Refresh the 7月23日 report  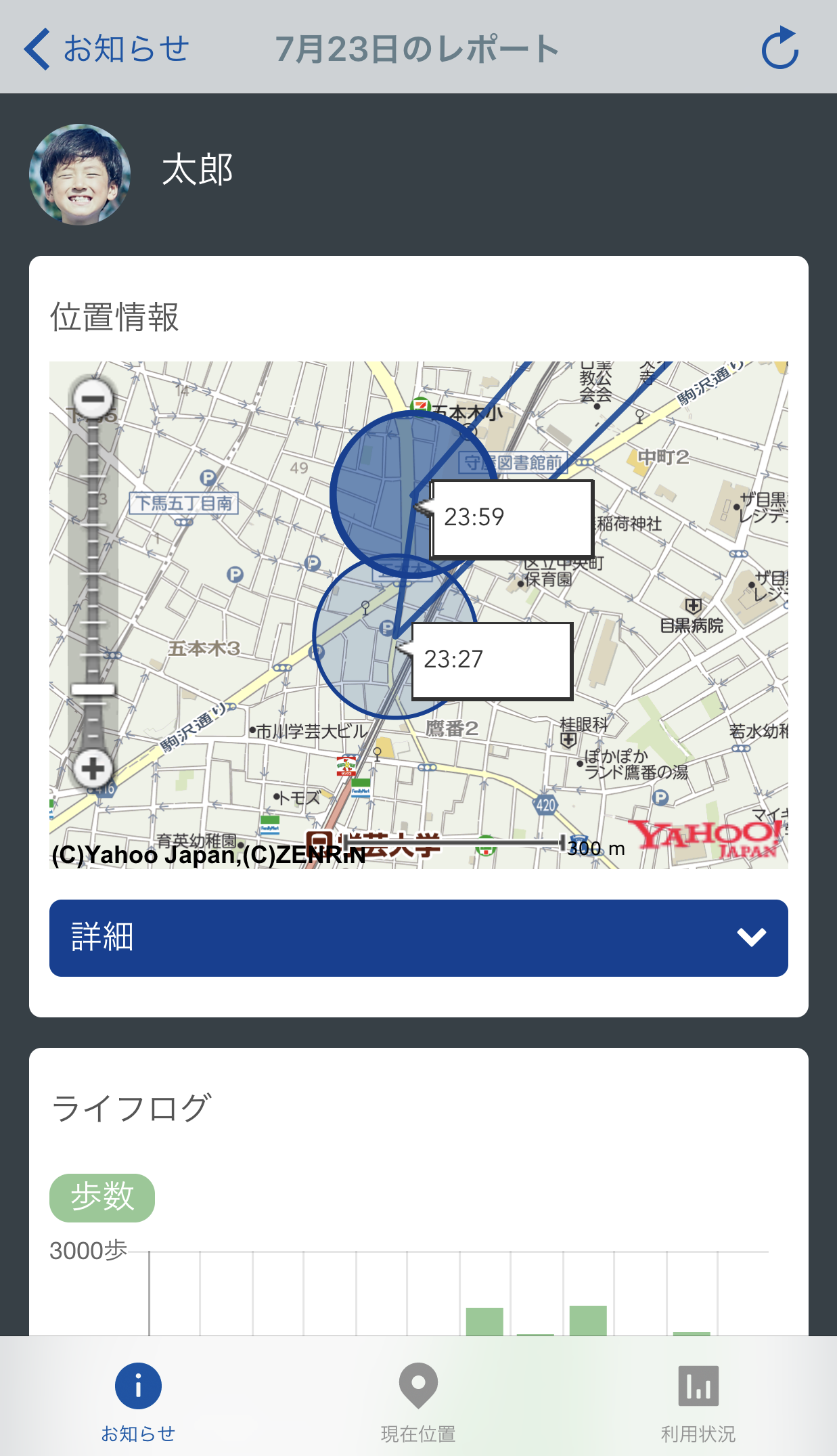[779, 49]
